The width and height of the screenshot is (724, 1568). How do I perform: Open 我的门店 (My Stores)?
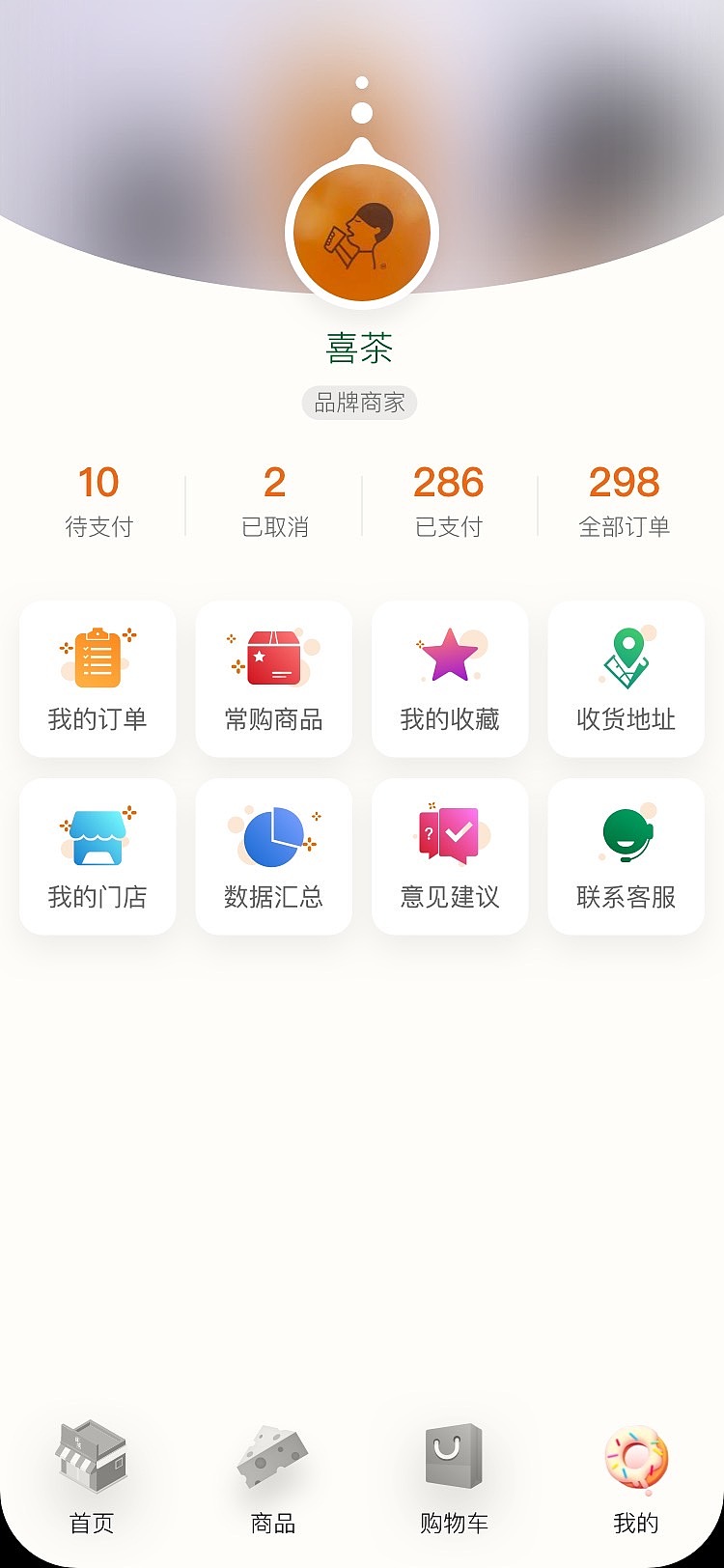pyautogui.click(x=97, y=855)
